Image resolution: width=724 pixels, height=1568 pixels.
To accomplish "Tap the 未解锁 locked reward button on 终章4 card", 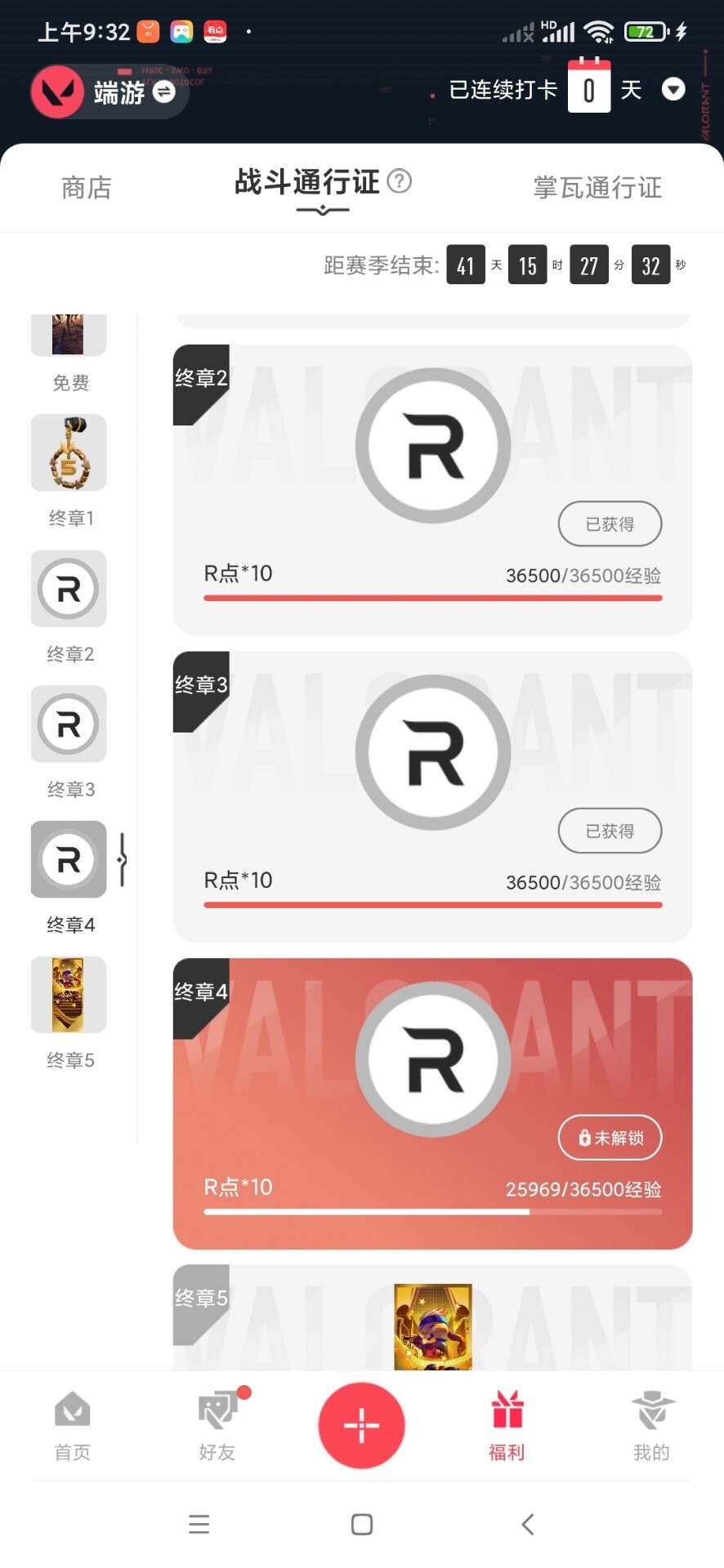I will click(610, 1138).
